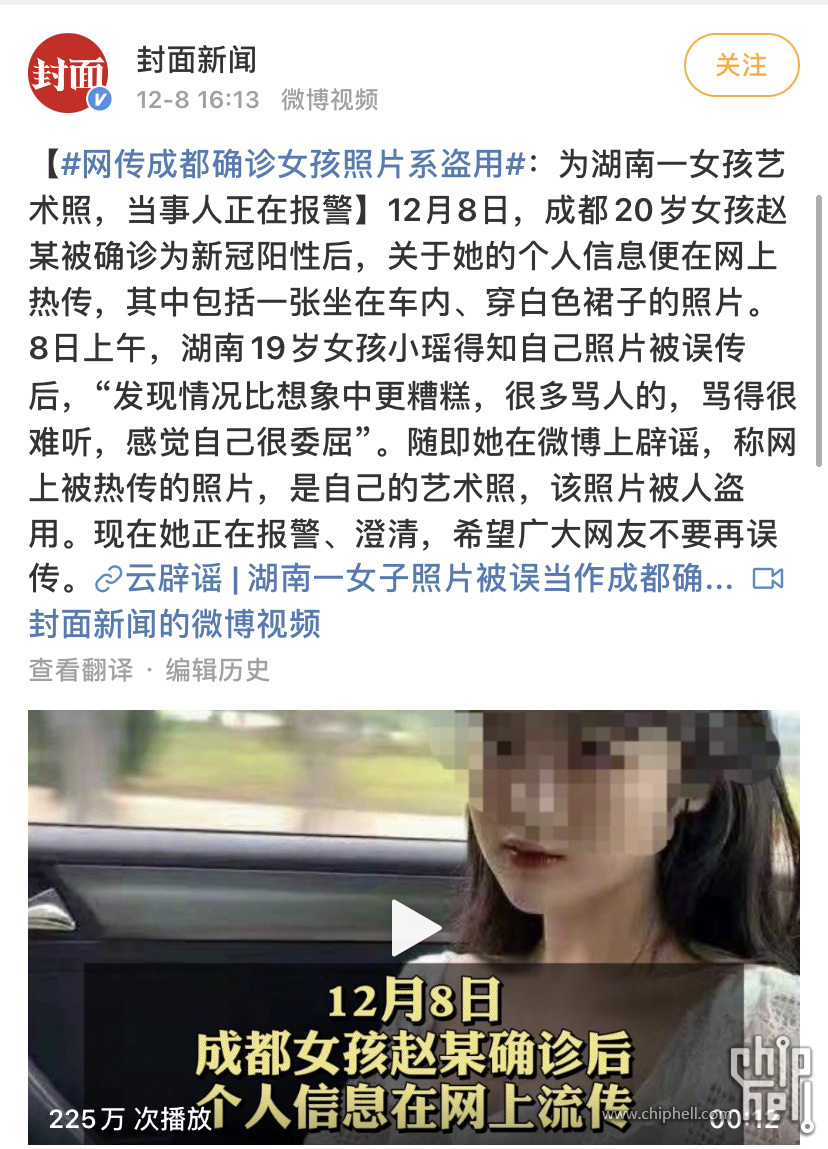The image size is (828, 1149).
Task: Open 封面新闻's profile avatar
Action: pos(68,73)
